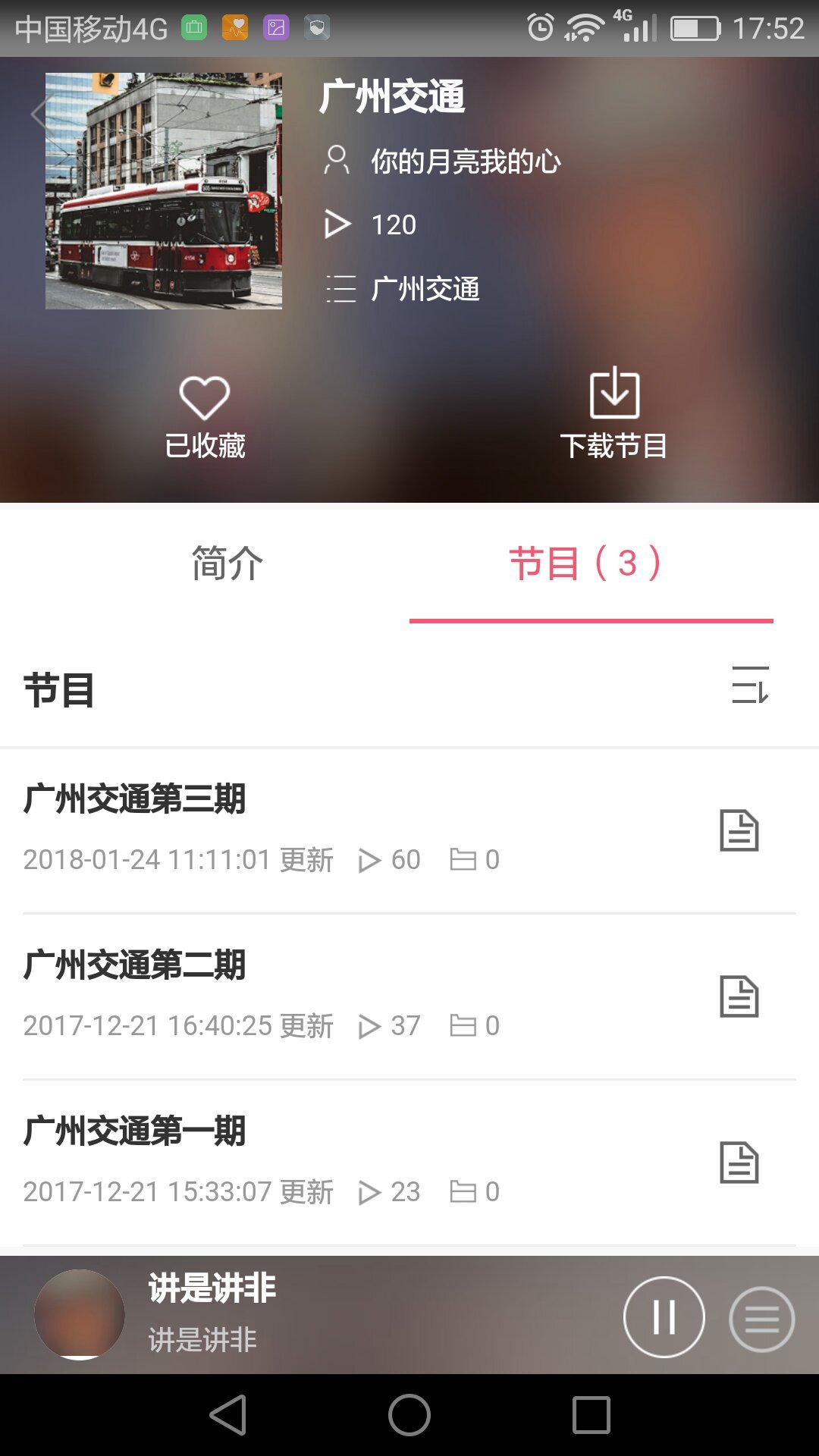The height and width of the screenshot is (1456, 819).
Task: Tap the play count icon showing 120
Action: [x=338, y=224]
